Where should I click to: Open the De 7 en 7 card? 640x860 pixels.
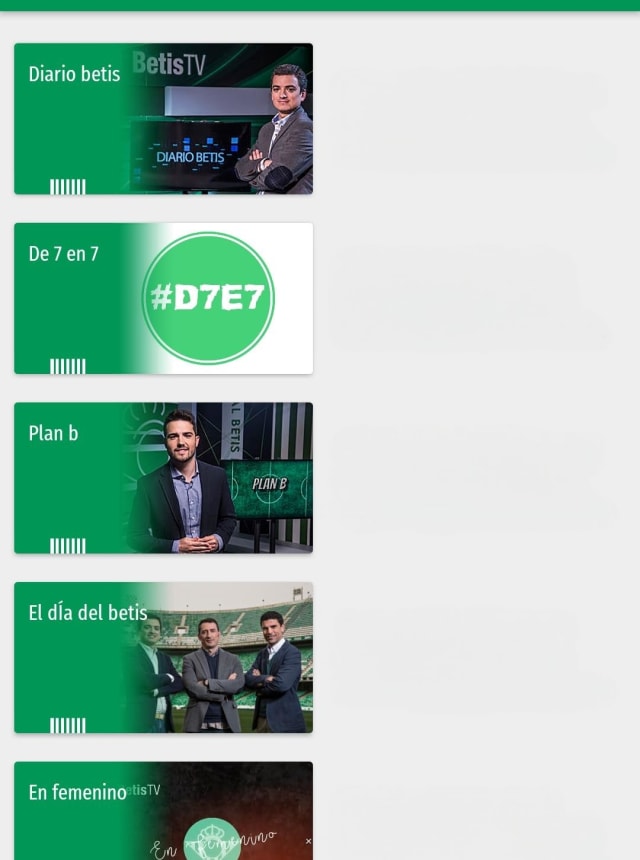[x=163, y=298]
